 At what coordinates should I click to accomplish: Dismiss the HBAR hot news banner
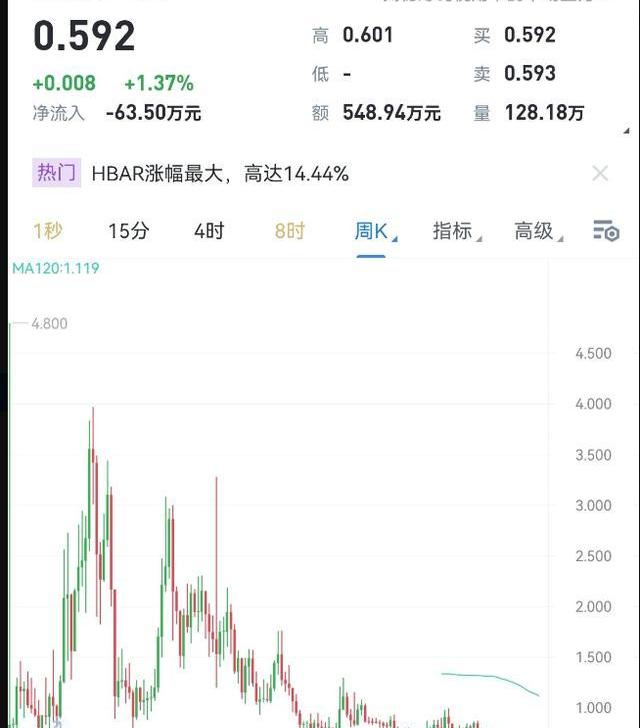600,174
